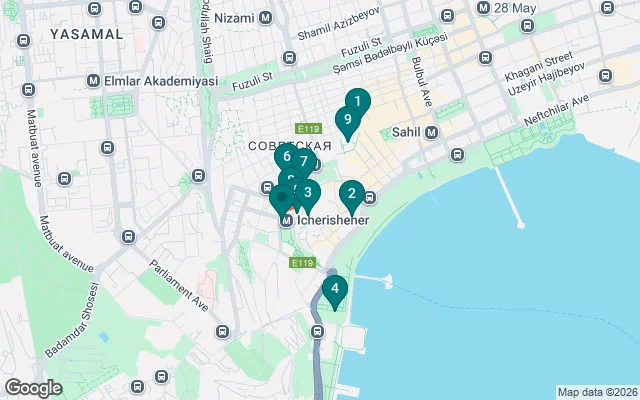Tap map marker number 4

point(335,290)
